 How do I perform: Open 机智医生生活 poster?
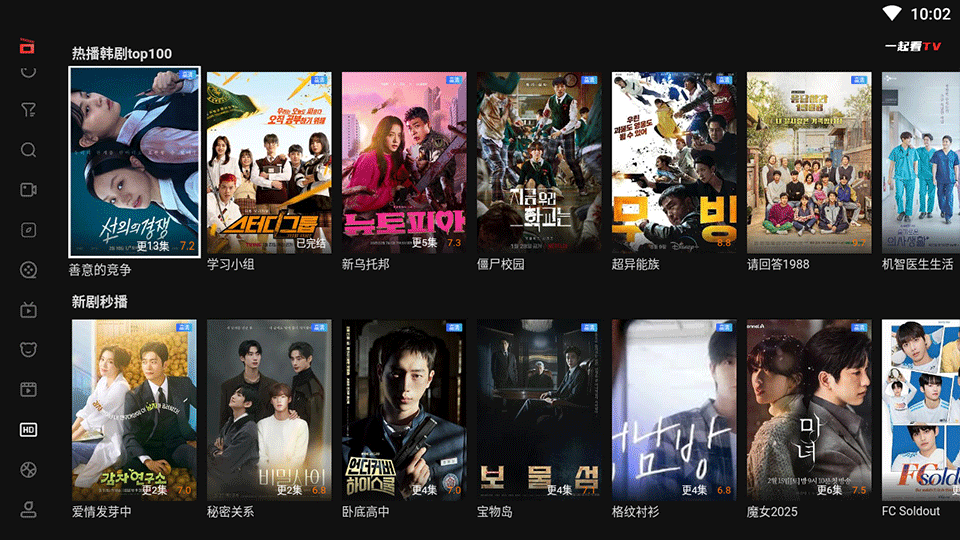coord(921,162)
